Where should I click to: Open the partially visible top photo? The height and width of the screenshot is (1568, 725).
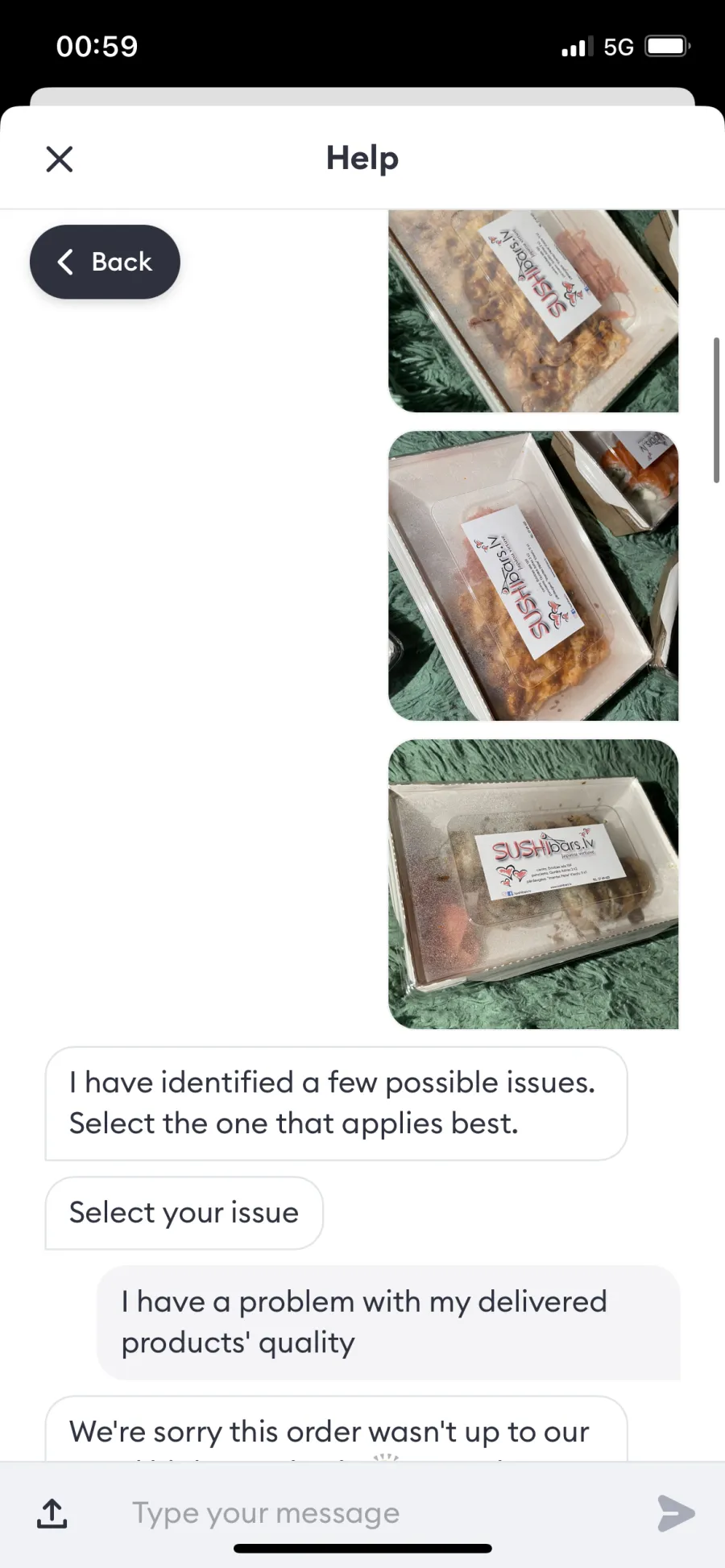point(533,311)
